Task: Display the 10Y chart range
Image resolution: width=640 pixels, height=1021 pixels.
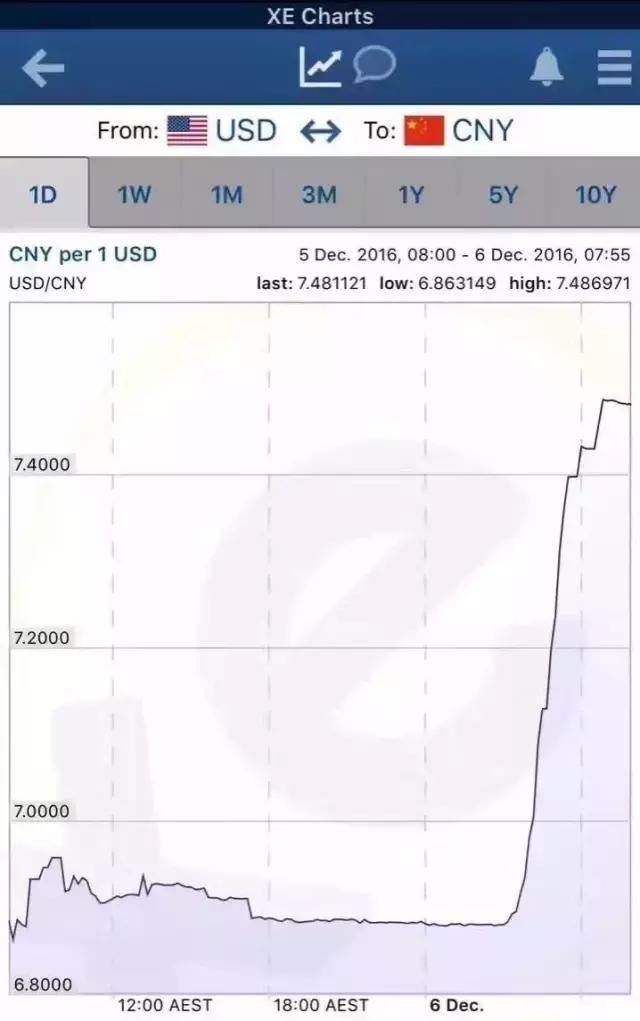Action: [x=595, y=194]
